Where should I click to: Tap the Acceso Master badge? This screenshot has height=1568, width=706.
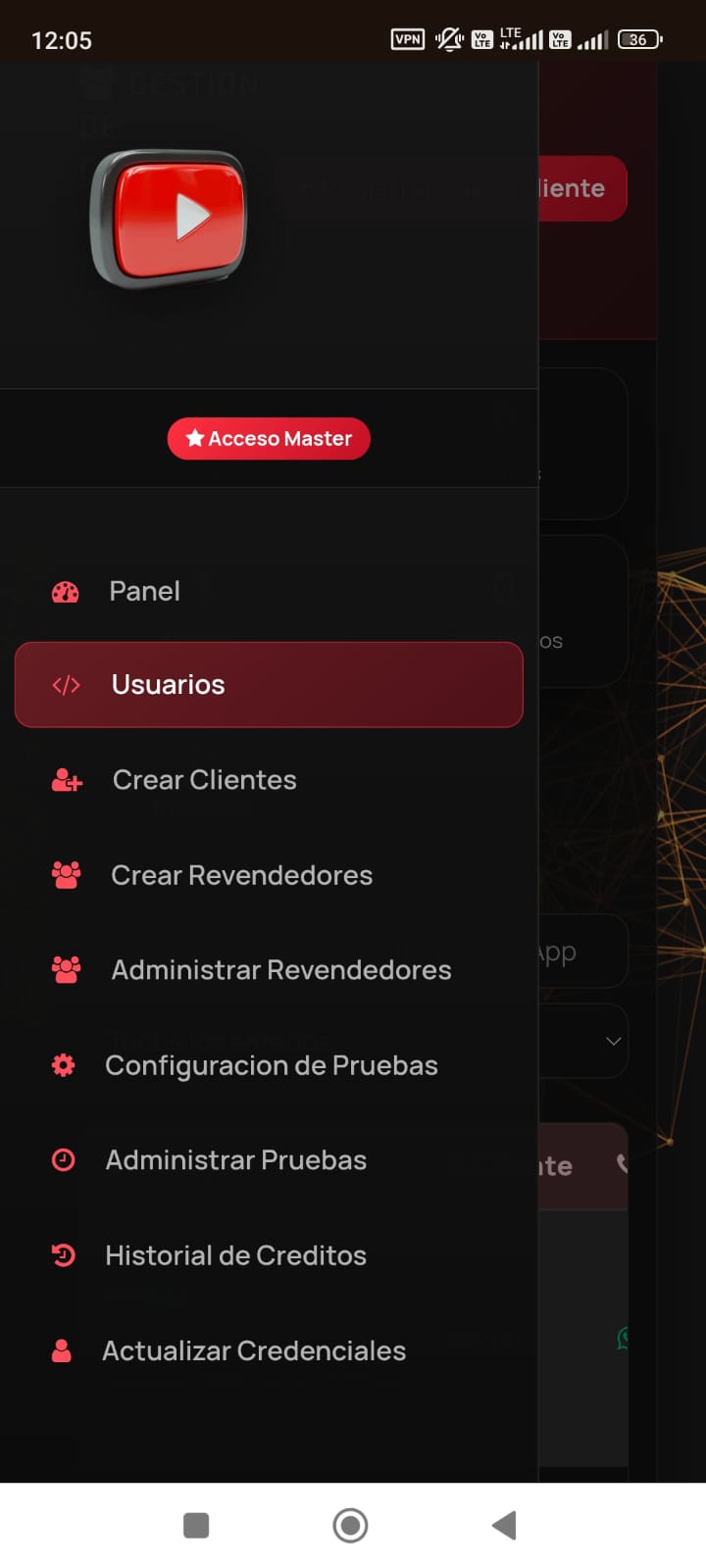[x=269, y=438]
